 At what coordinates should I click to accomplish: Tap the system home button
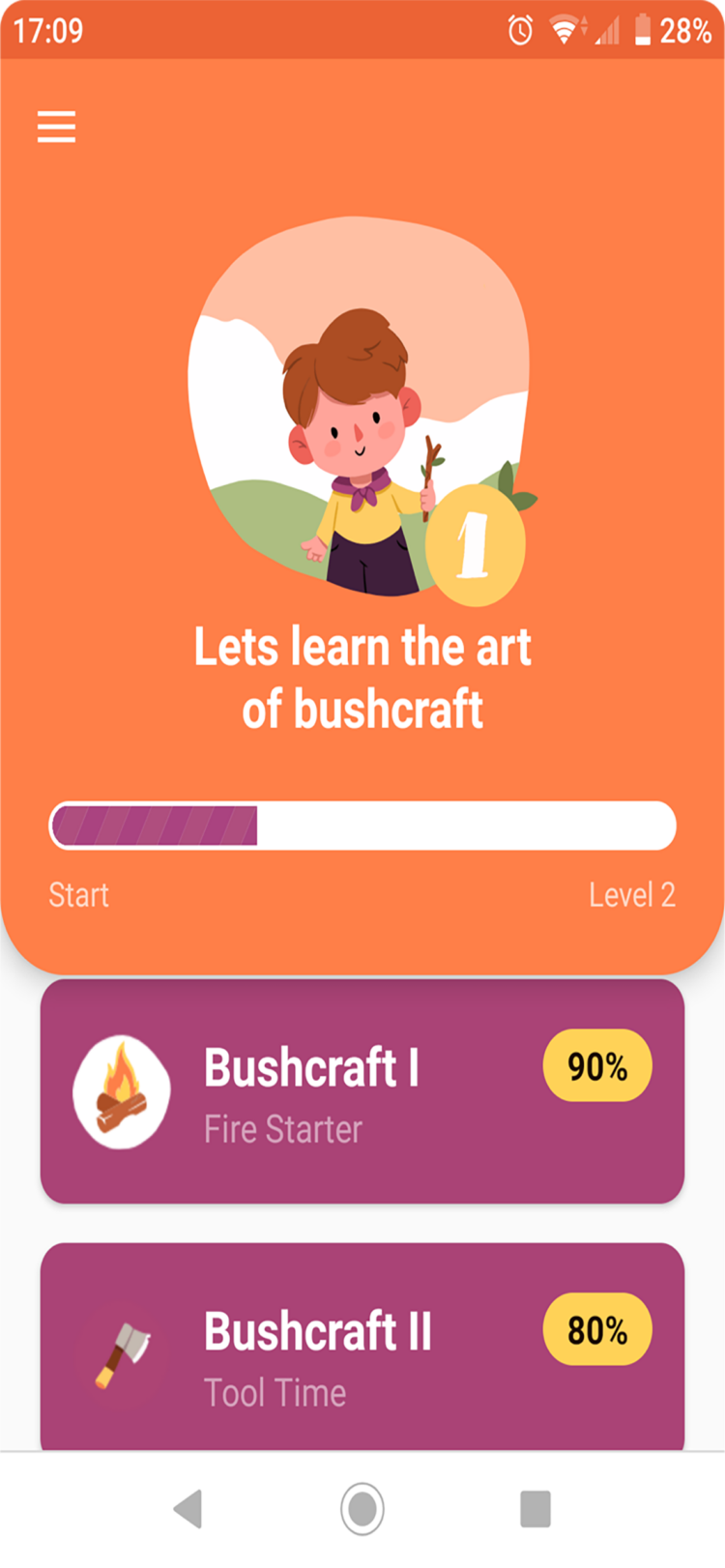pos(362,1508)
